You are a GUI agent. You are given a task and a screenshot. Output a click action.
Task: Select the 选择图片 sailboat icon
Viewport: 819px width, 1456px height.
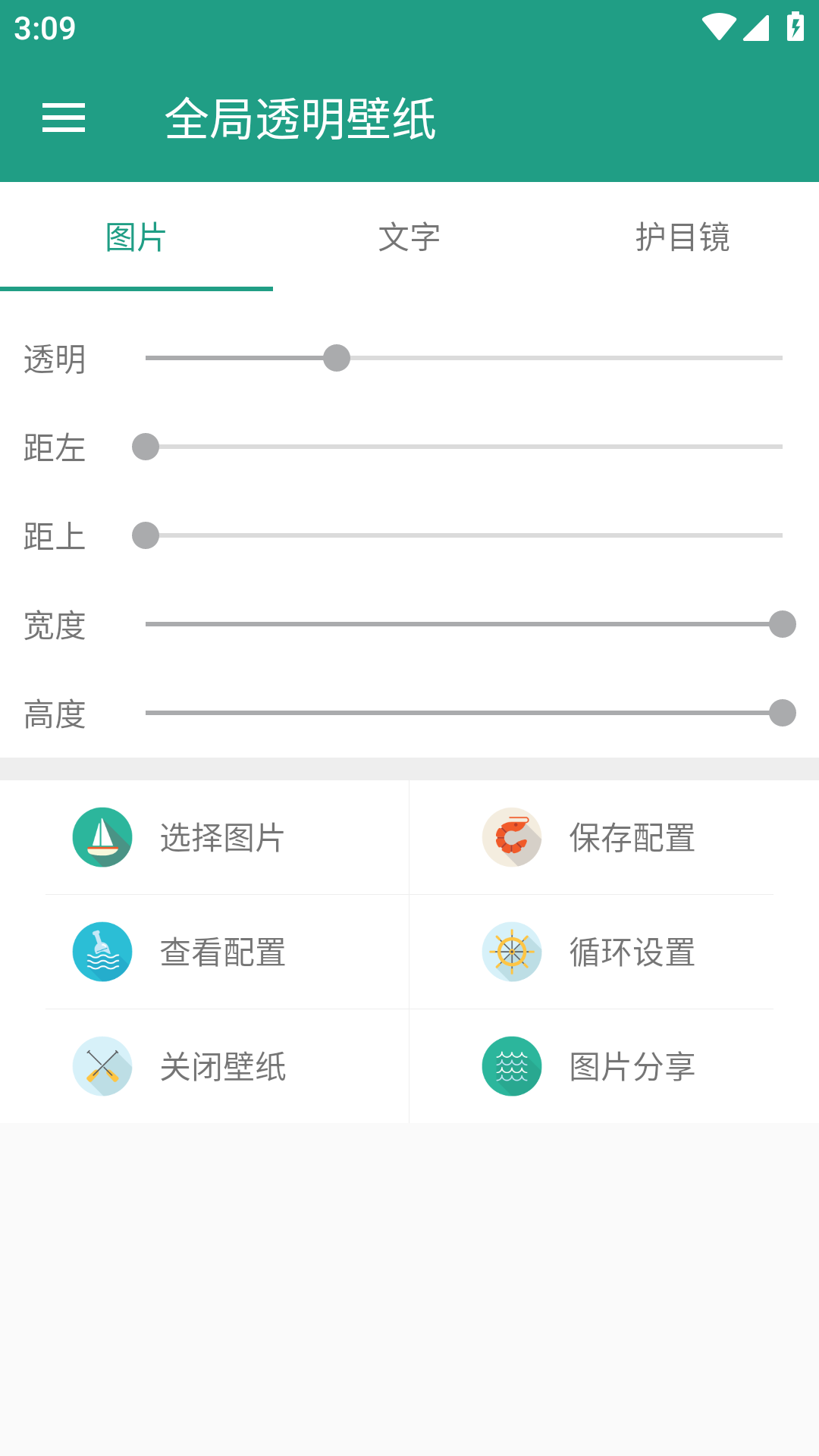click(x=102, y=836)
